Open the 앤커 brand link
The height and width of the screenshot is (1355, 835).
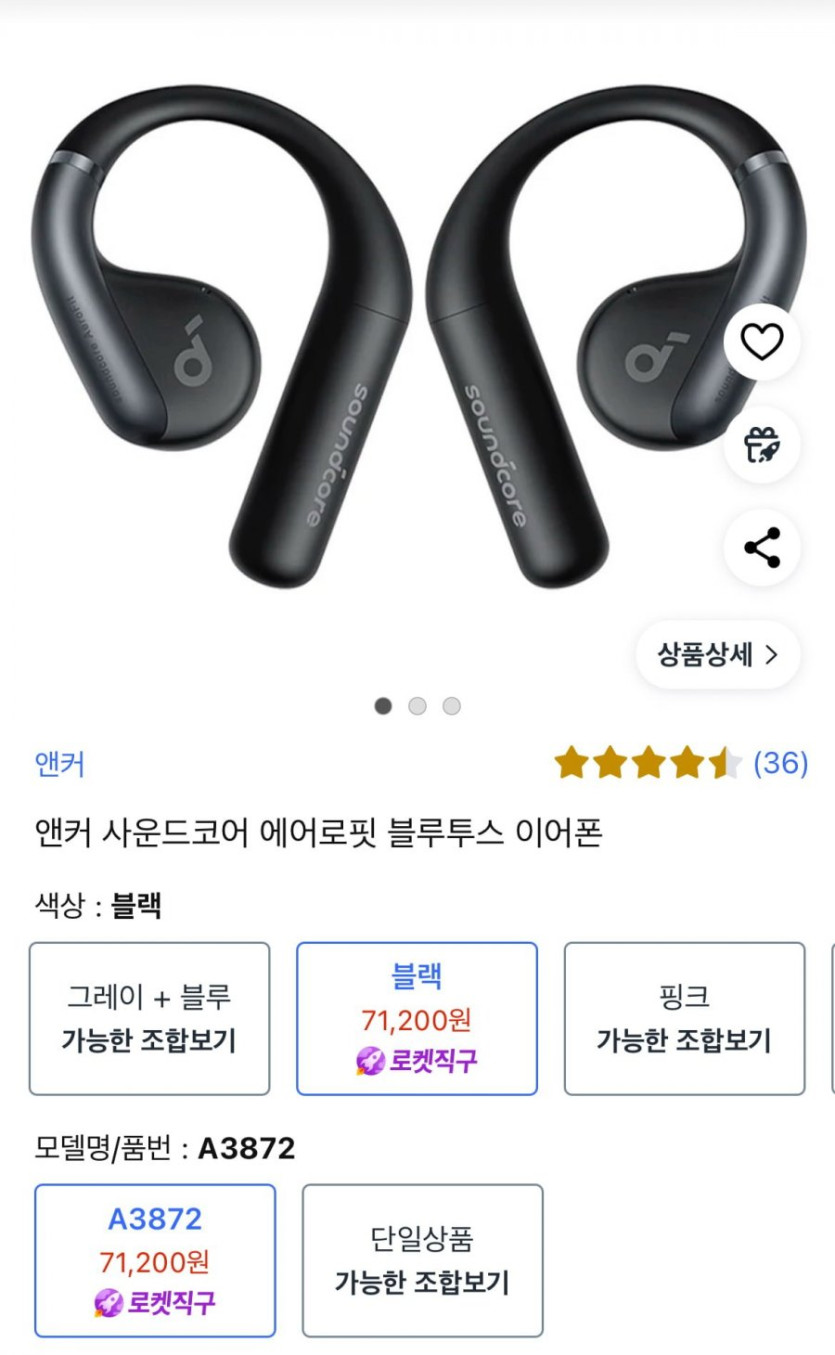[x=60, y=765]
